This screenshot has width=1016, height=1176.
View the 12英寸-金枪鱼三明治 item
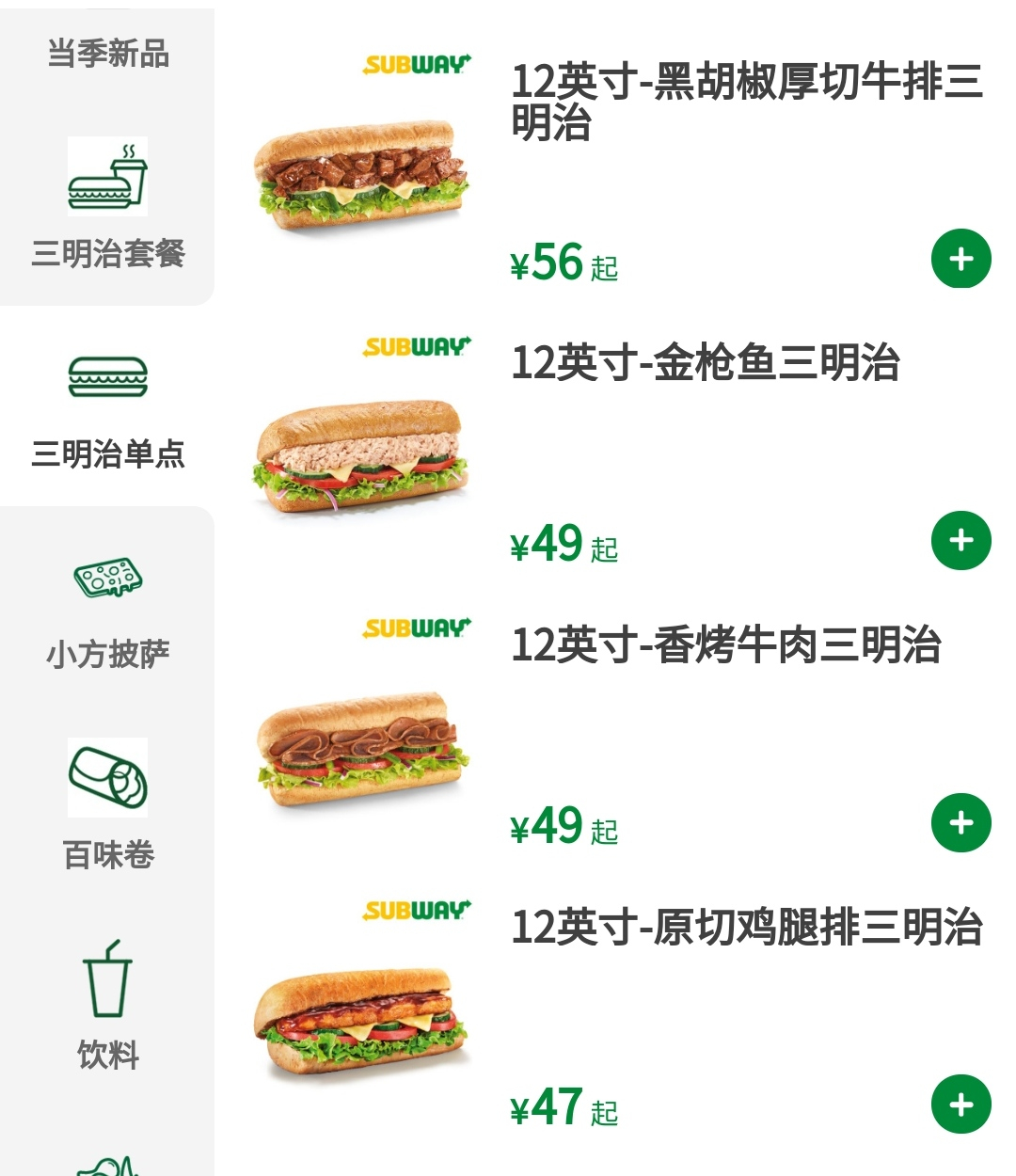(x=706, y=363)
